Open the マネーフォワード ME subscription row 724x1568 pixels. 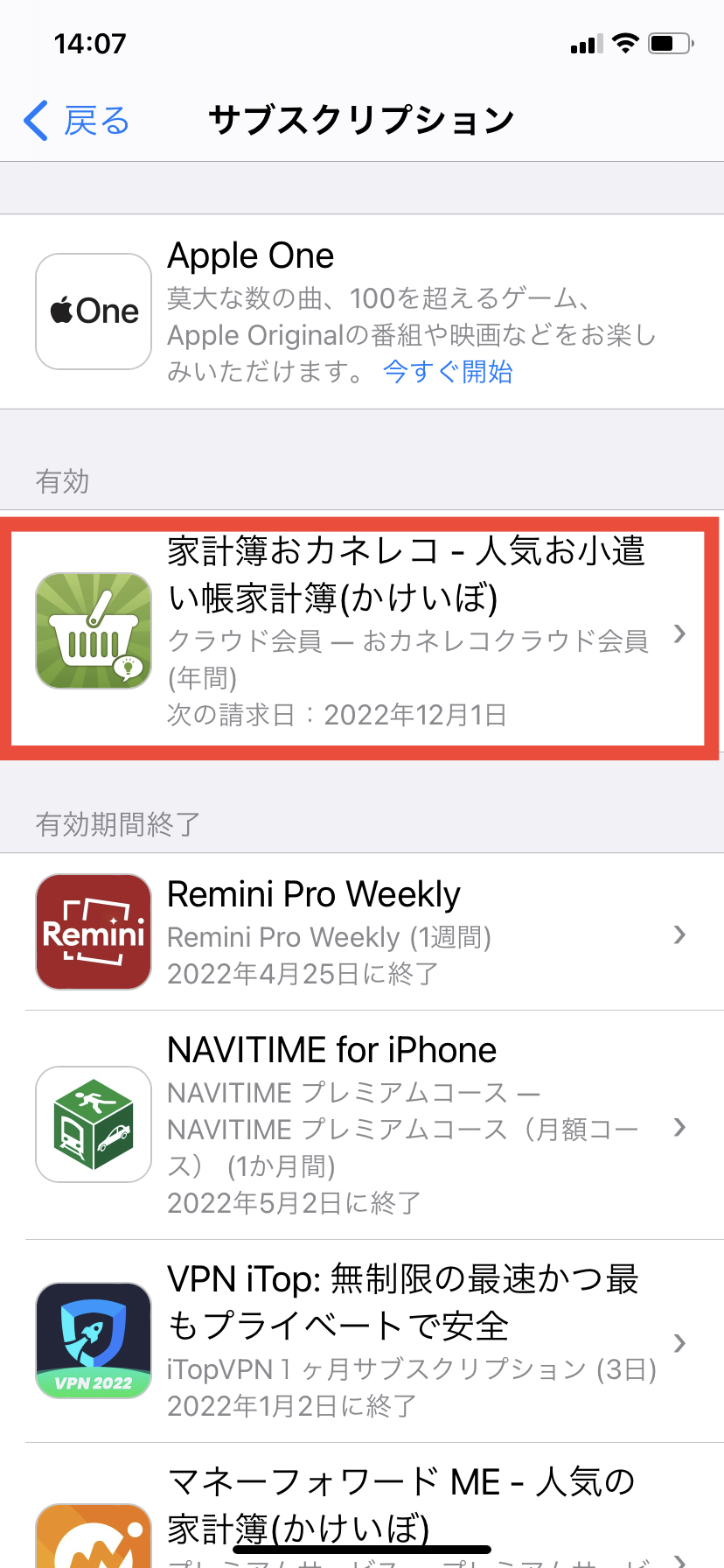click(360, 1514)
